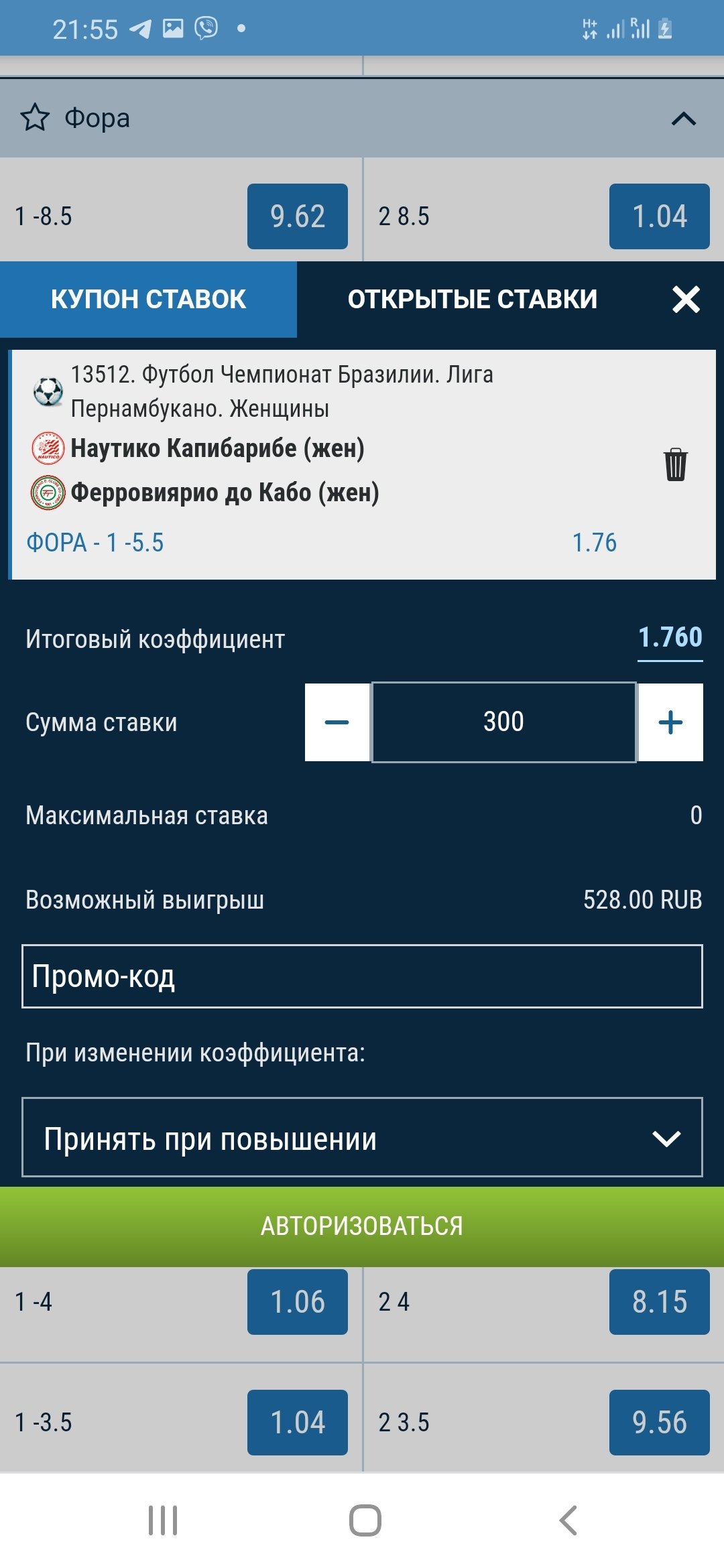Open Принять при повышении dropdown
Image resolution: width=724 pixels, height=1568 pixels.
tap(362, 1137)
